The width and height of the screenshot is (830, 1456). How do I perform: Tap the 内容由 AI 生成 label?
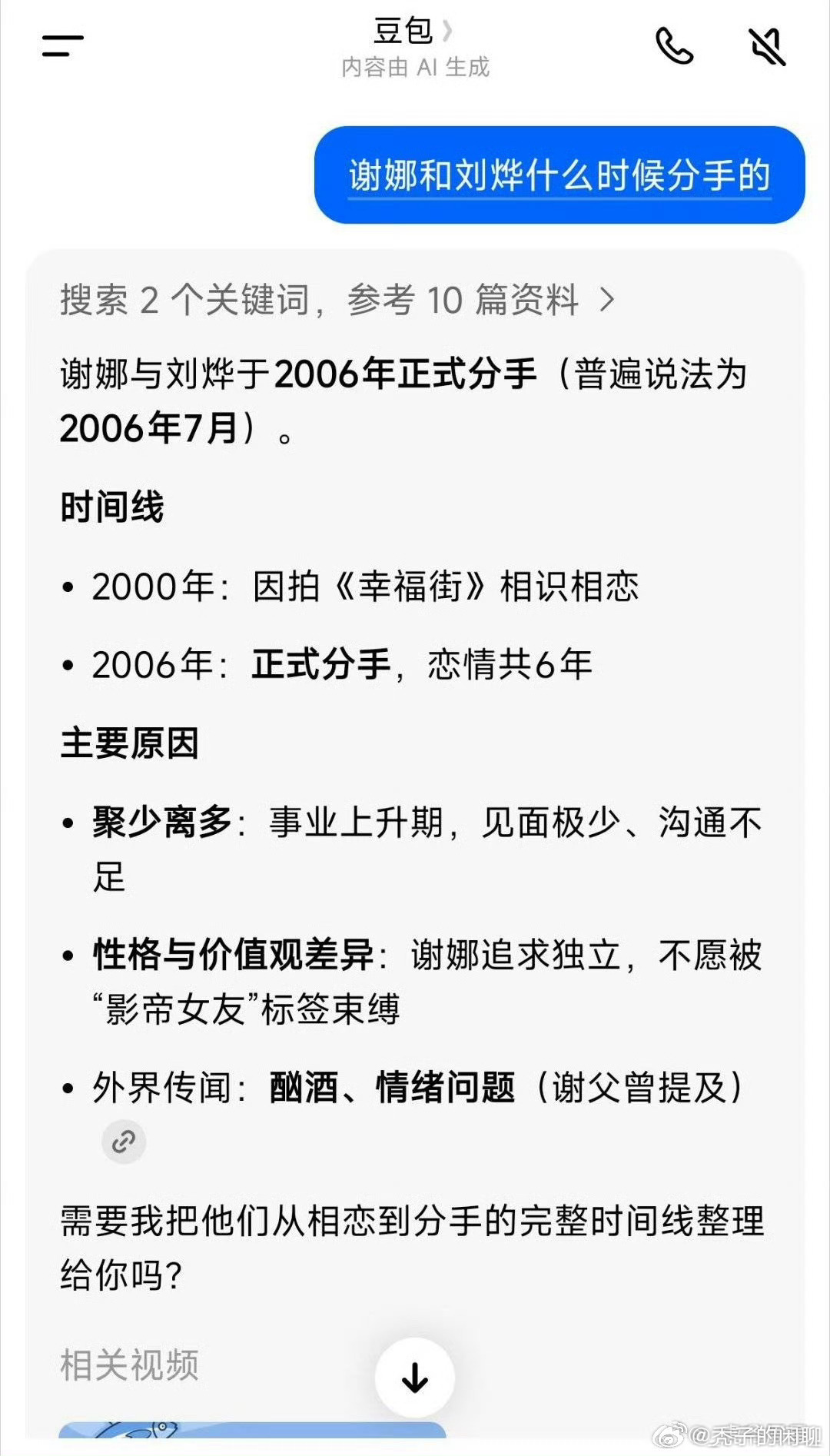click(x=415, y=68)
